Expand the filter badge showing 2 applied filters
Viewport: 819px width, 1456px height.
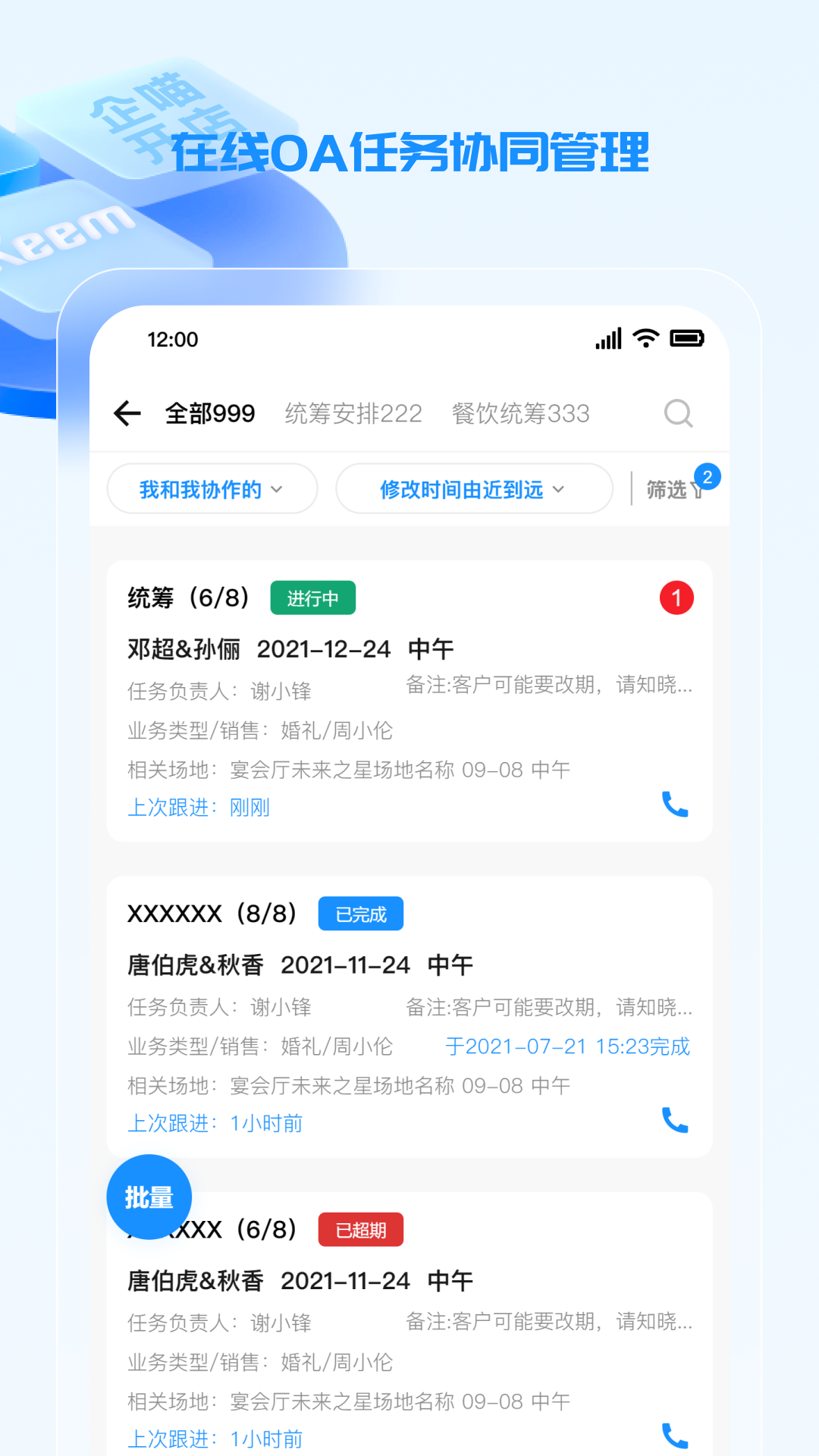pyautogui.click(x=707, y=477)
